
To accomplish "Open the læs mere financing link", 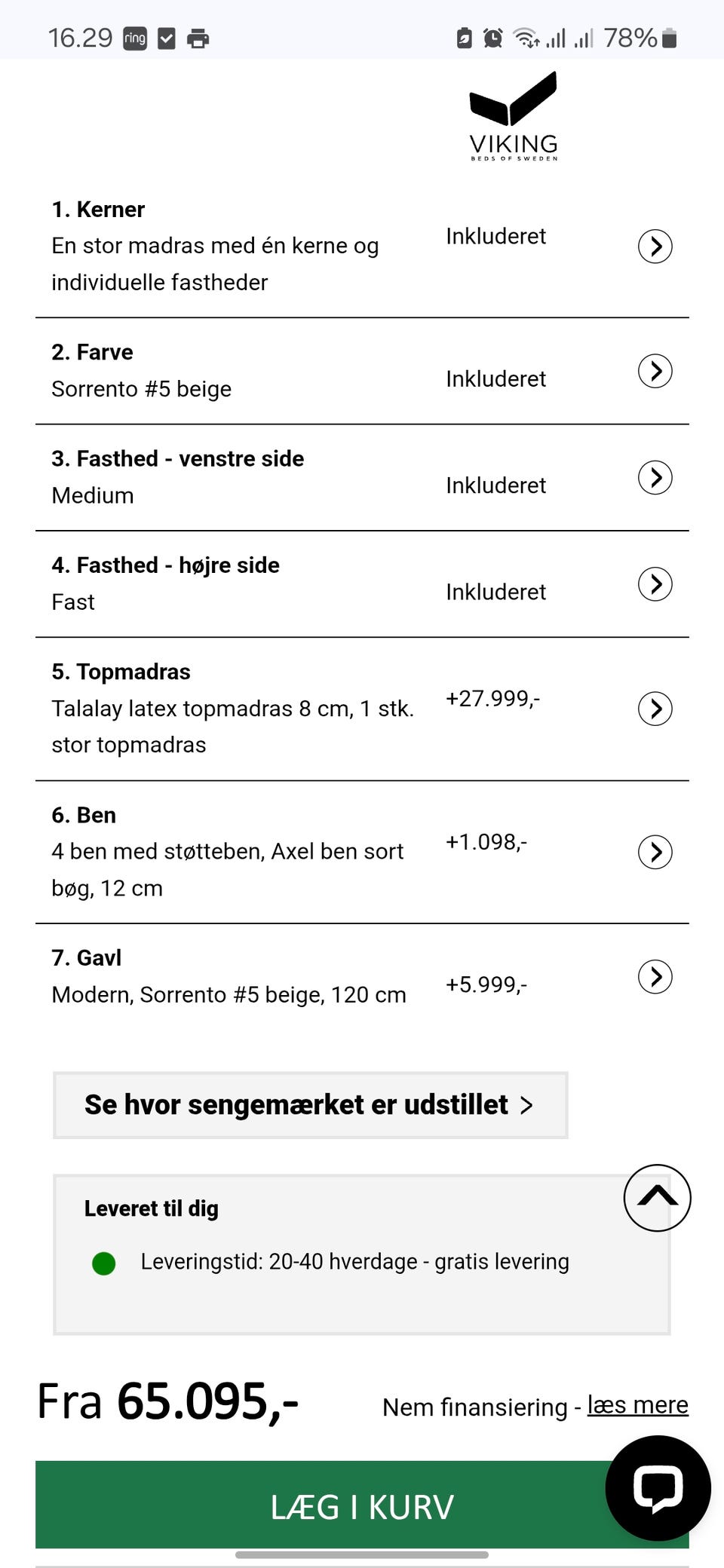I will [637, 1406].
